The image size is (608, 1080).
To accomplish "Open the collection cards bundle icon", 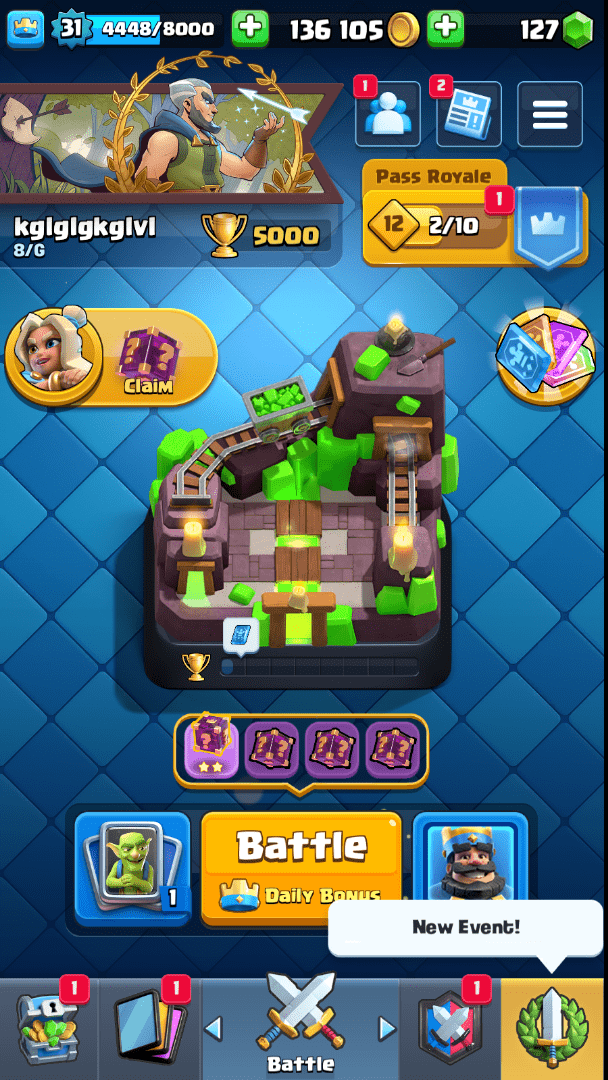I will 546,355.
